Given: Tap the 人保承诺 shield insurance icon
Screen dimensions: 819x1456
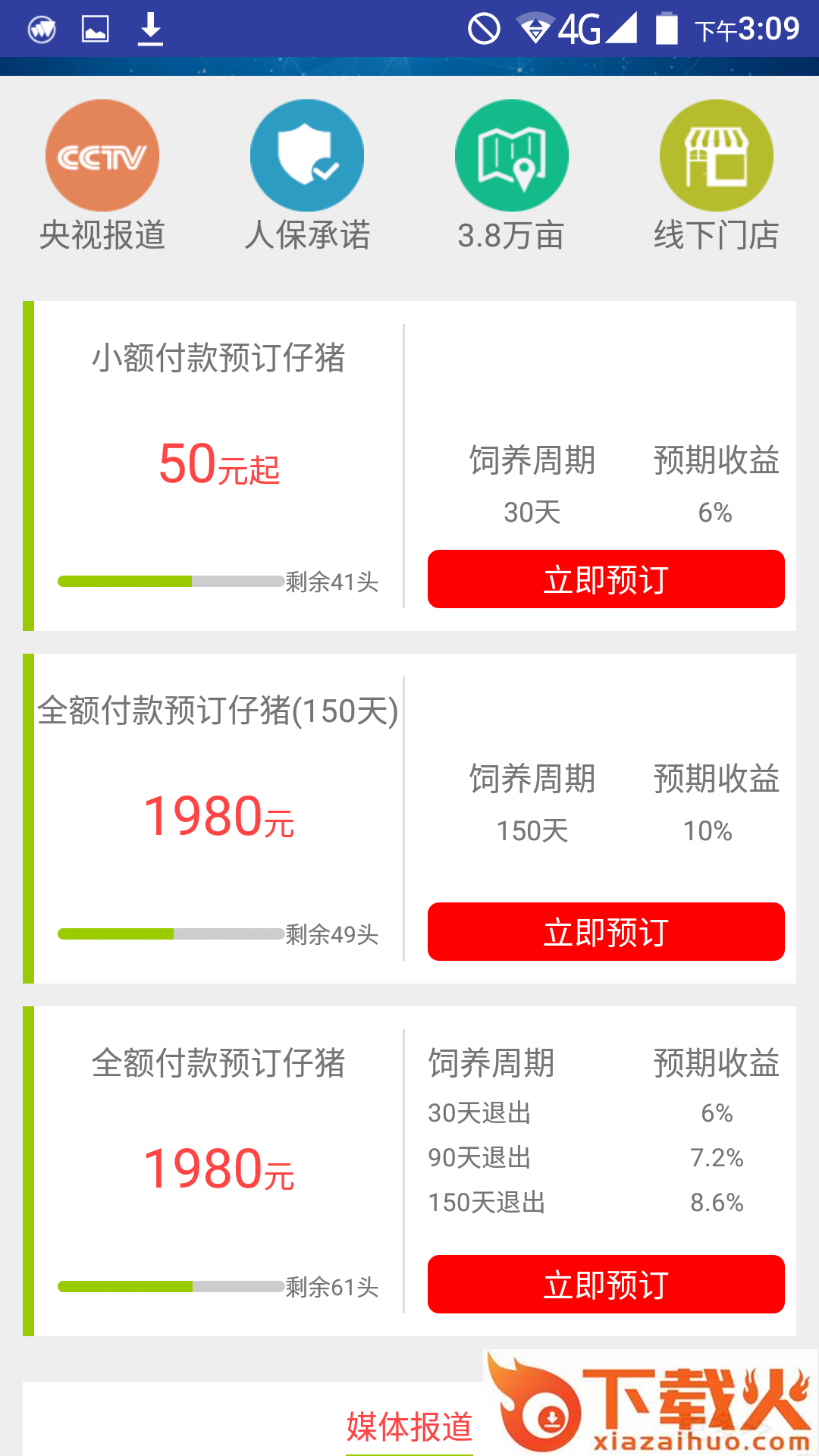Looking at the screenshot, I should tap(307, 155).
